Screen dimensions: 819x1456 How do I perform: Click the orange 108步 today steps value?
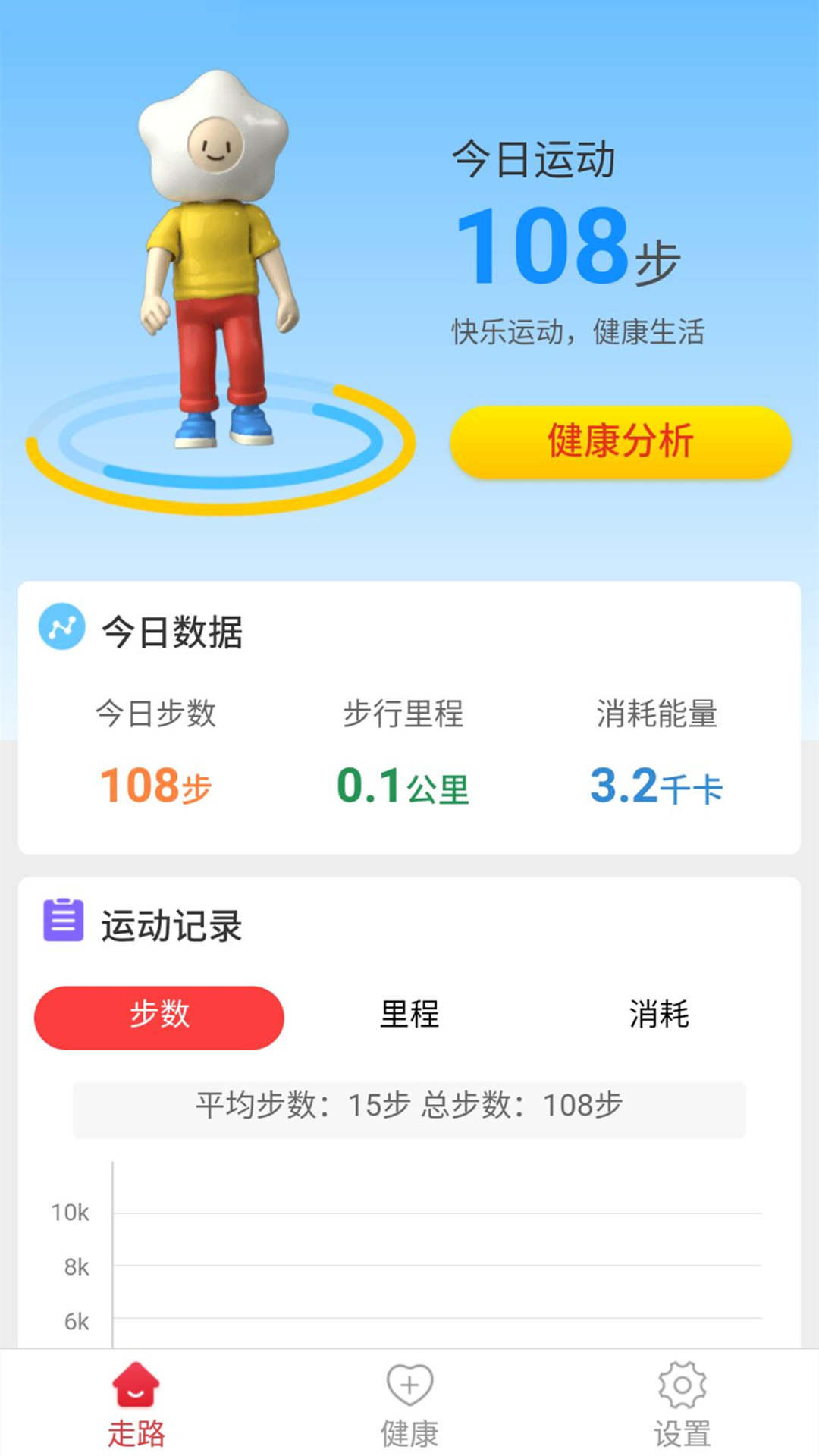pyautogui.click(x=155, y=789)
